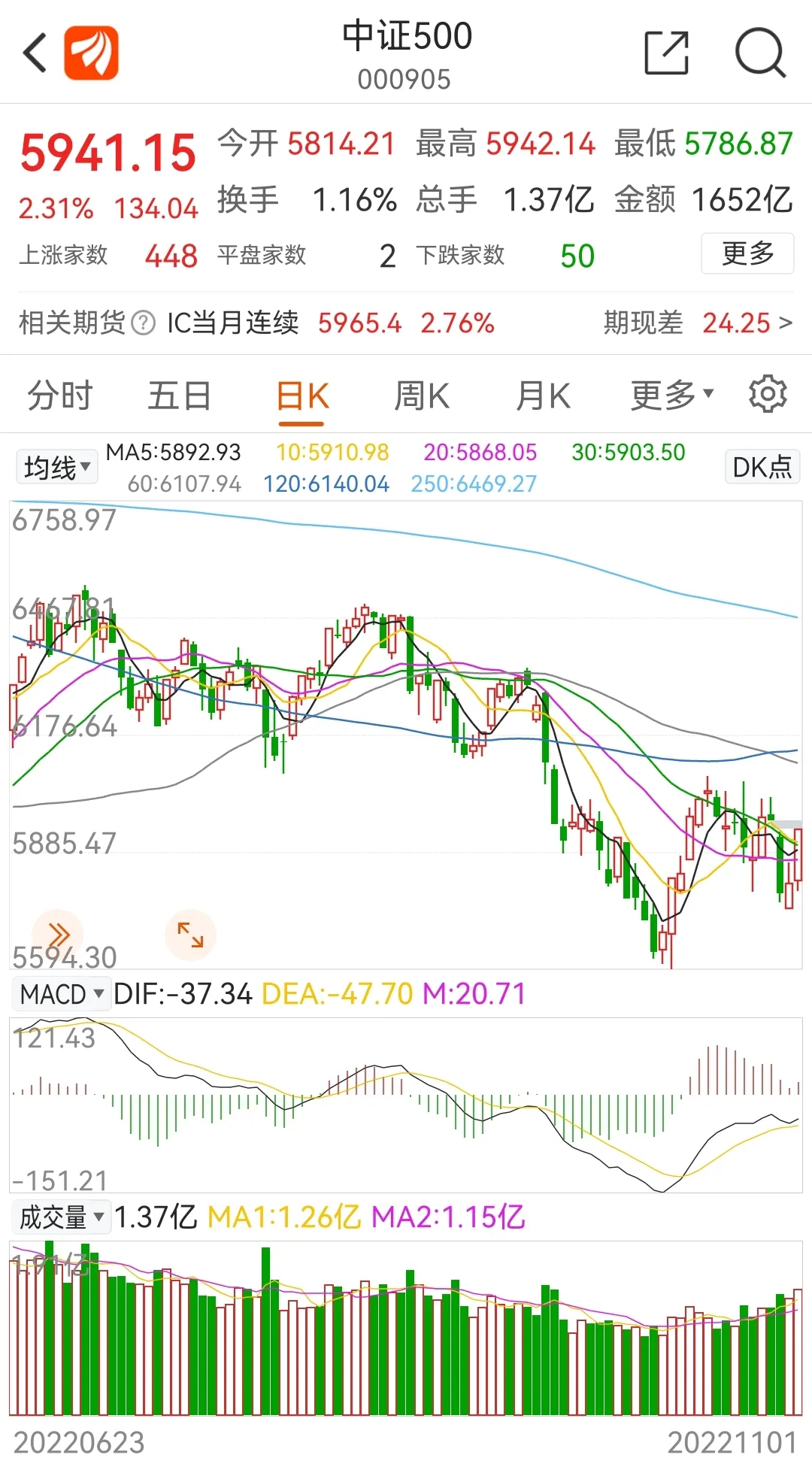Expand the 更多 chart period dropdown

[671, 396]
